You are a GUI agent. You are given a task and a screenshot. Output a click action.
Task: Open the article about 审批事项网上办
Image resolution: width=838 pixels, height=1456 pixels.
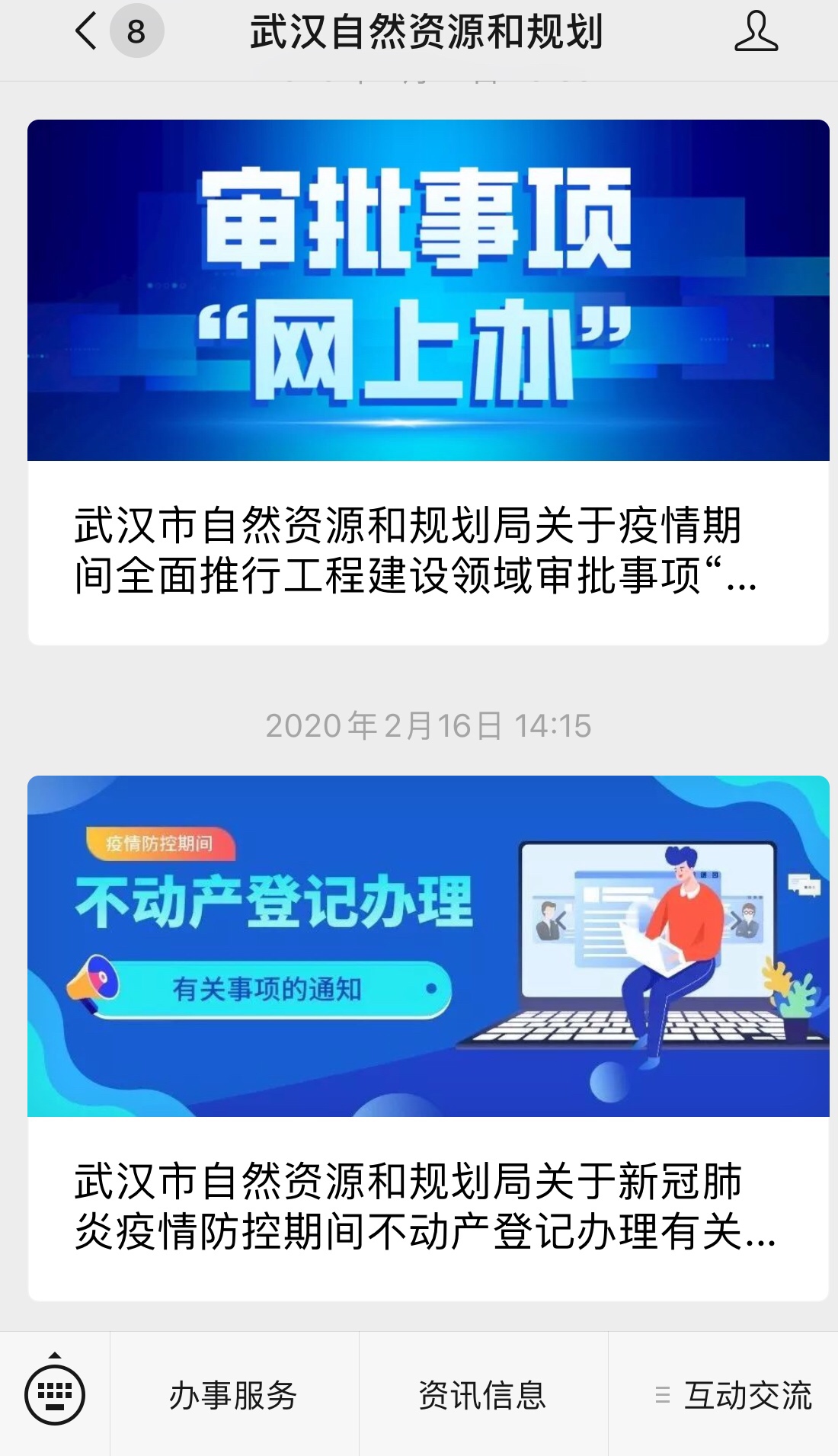[427, 381]
